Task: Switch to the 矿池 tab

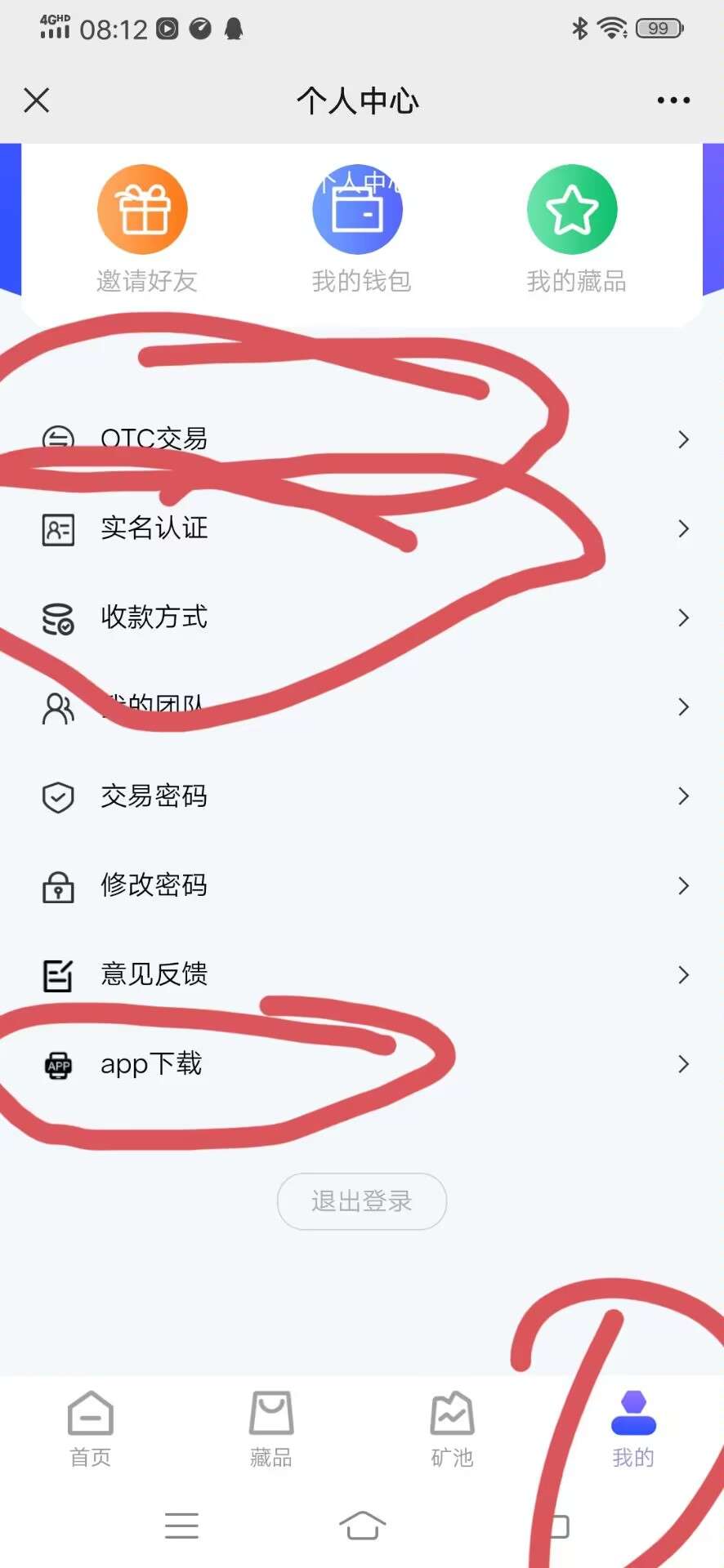Action: [452, 1429]
